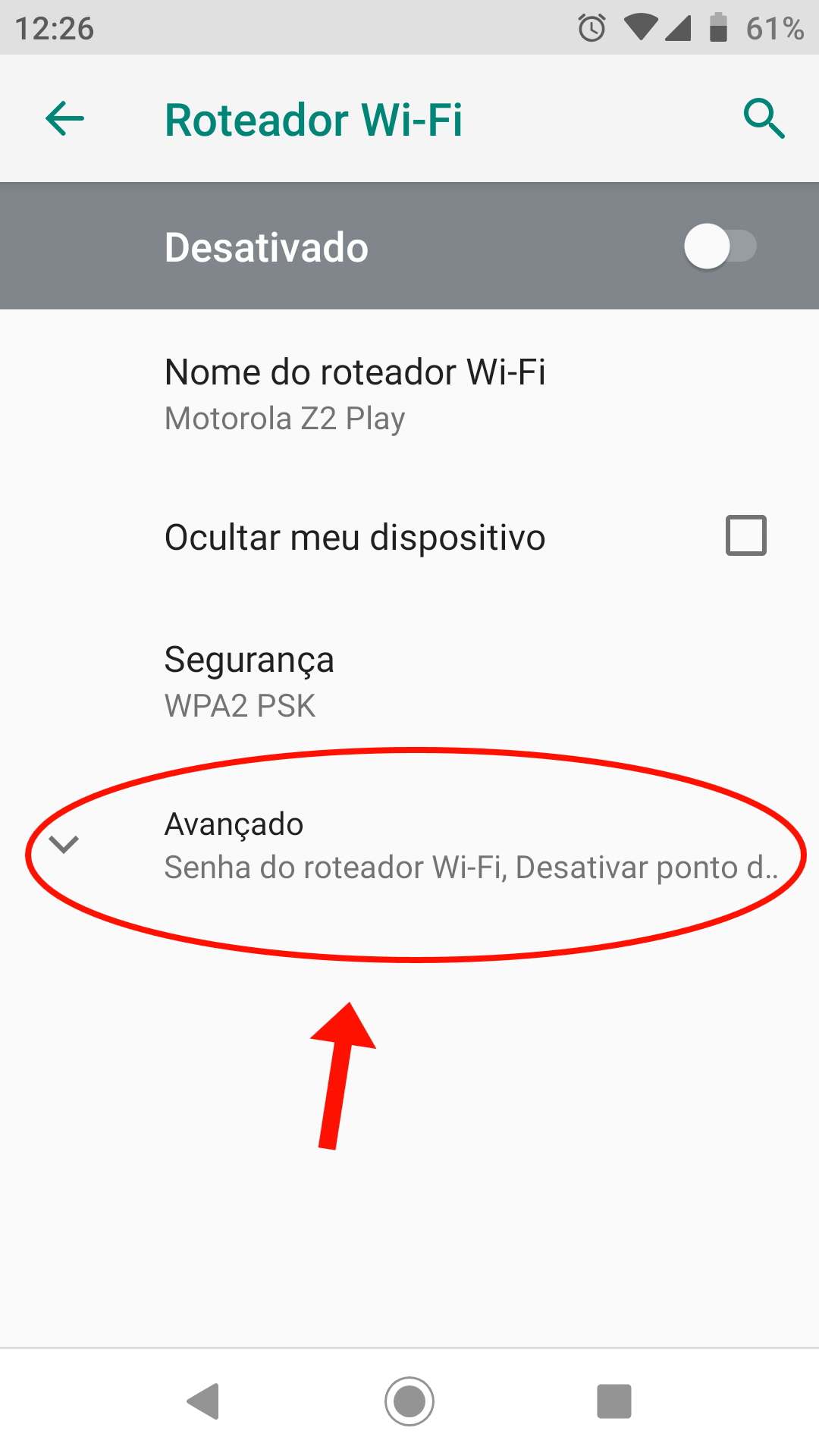Open Nome do roteador Wi-Fi setting
819x1456 pixels.
point(355,394)
